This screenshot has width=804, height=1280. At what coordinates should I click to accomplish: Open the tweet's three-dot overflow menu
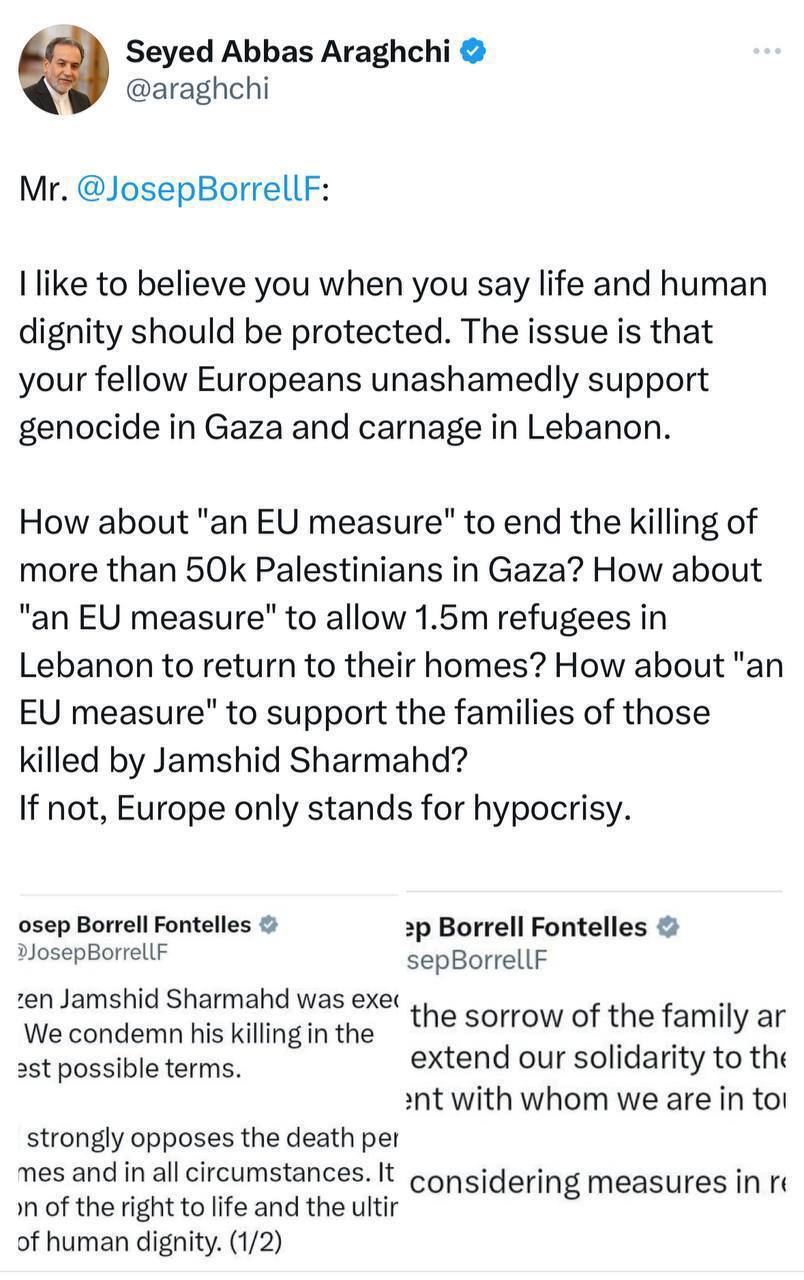pyautogui.click(x=766, y=52)
